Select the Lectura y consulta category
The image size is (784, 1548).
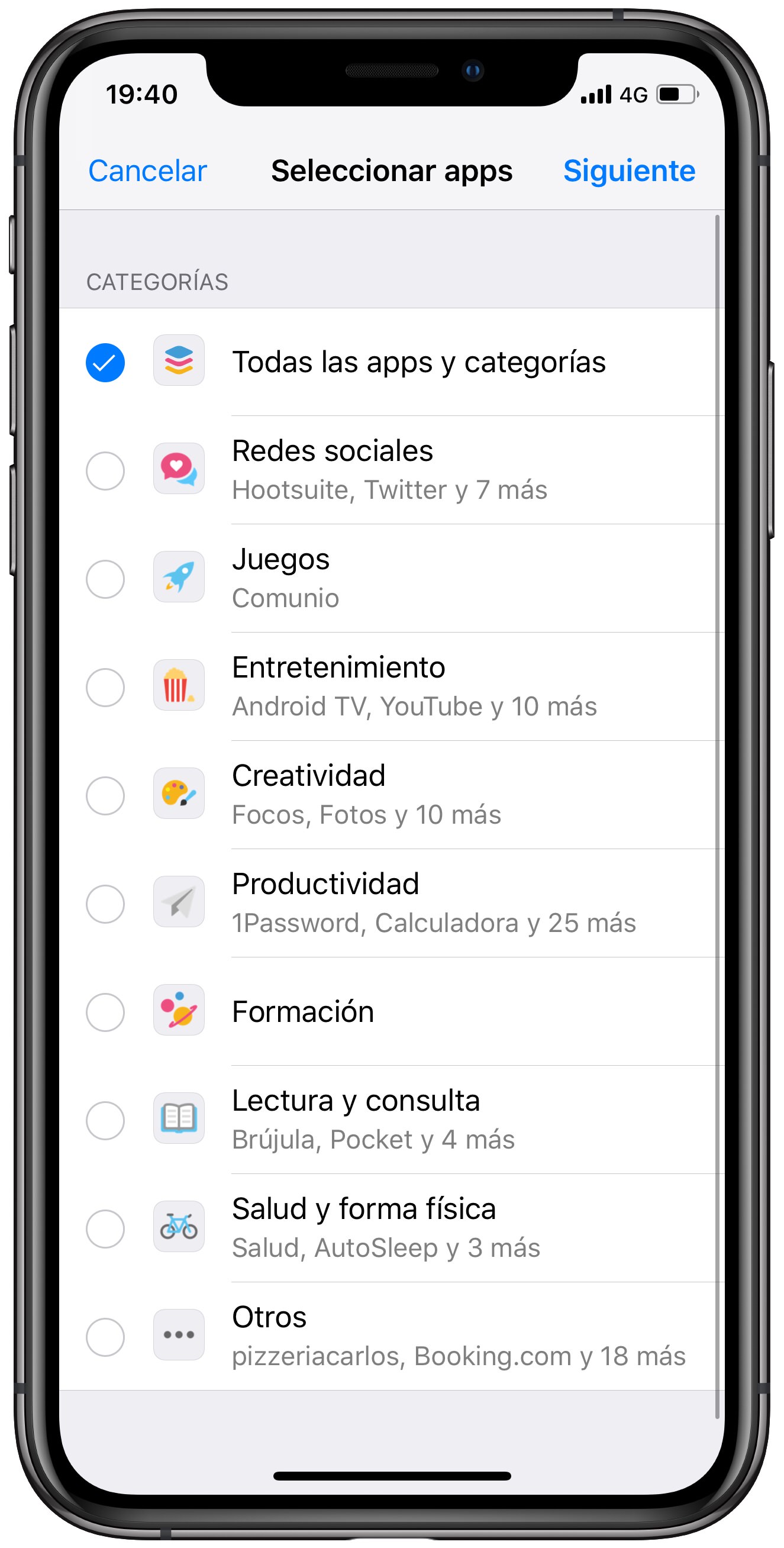tap(105, 1120)
